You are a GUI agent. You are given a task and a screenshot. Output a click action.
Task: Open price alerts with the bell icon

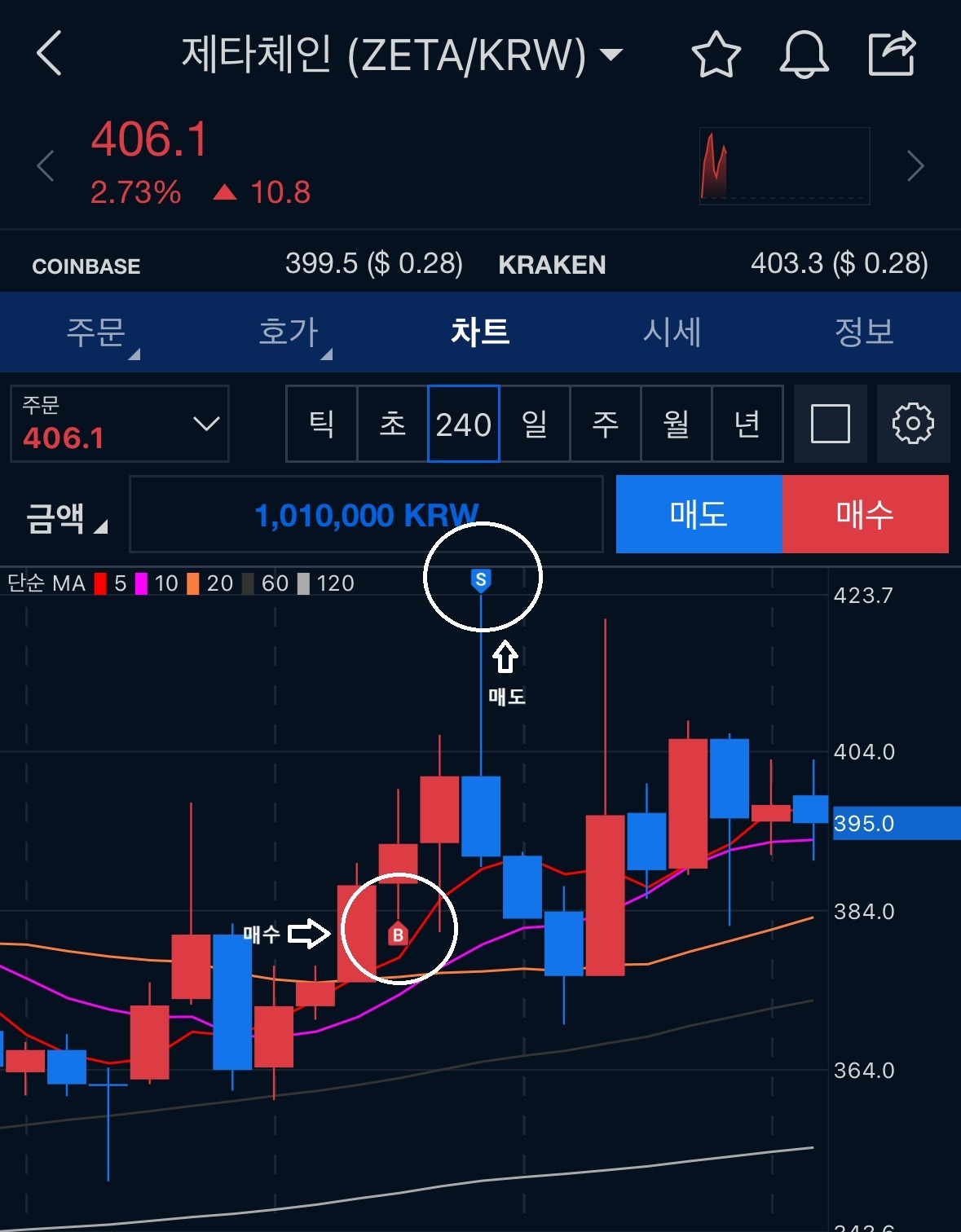[803, 54]
